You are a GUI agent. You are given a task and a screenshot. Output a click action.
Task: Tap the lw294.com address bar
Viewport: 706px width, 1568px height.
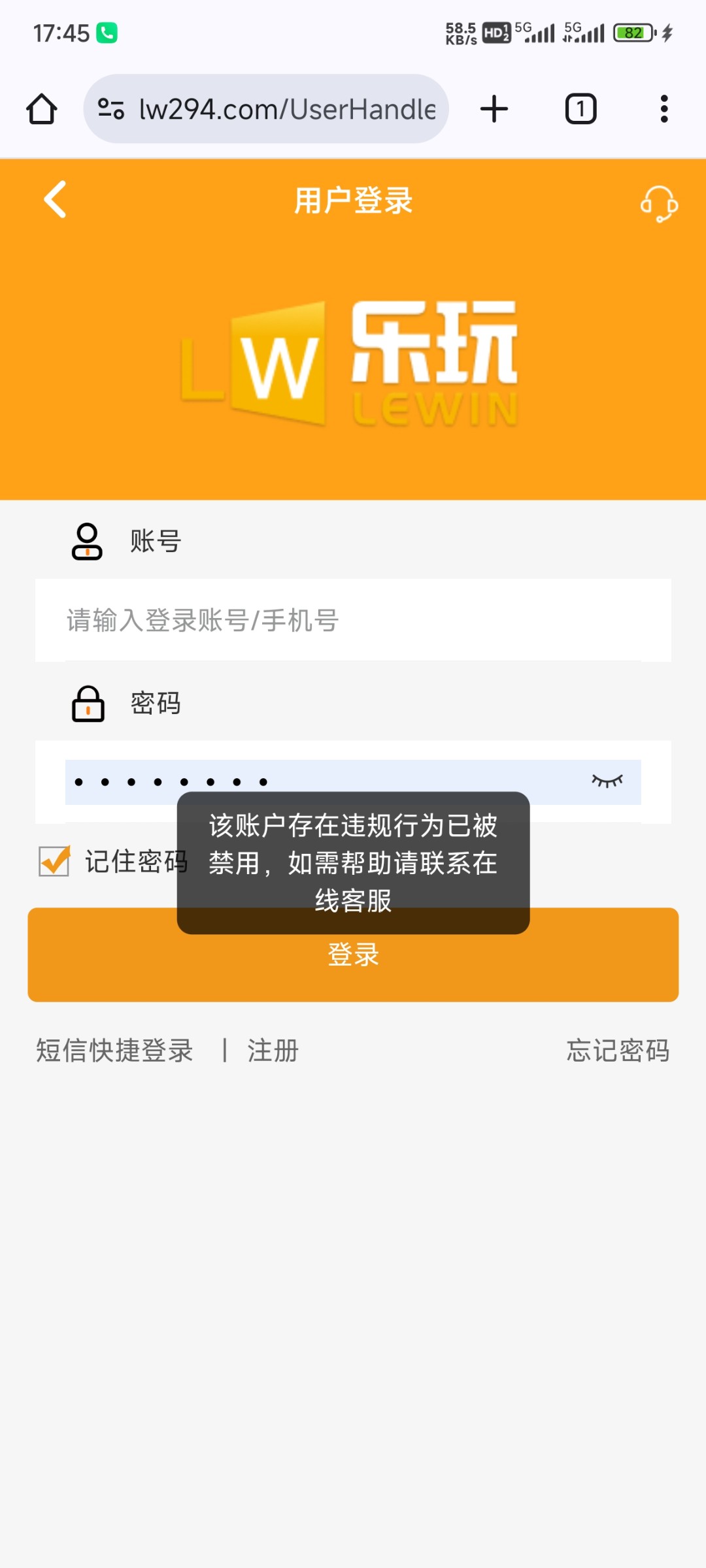click(x=275, y=109)
